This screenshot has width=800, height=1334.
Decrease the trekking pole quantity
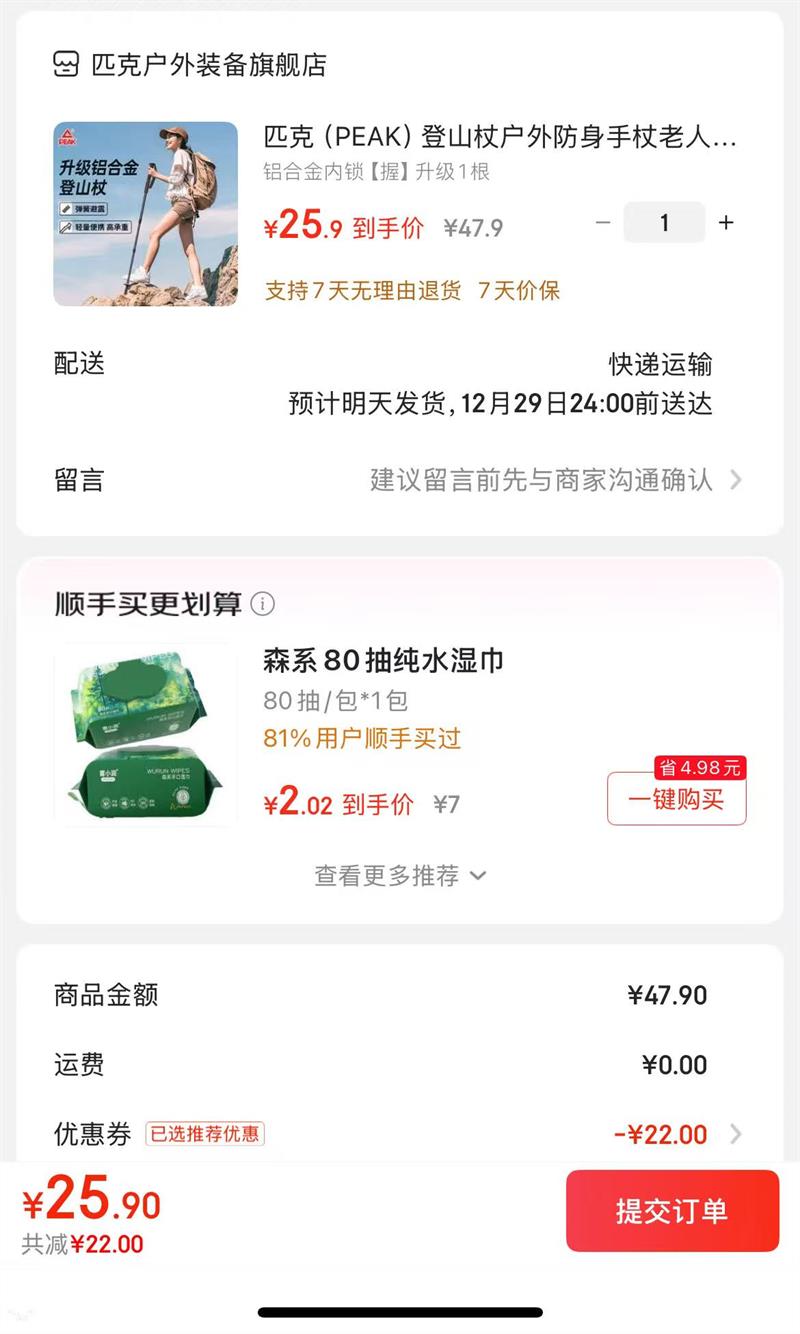(x=602, y=223)
